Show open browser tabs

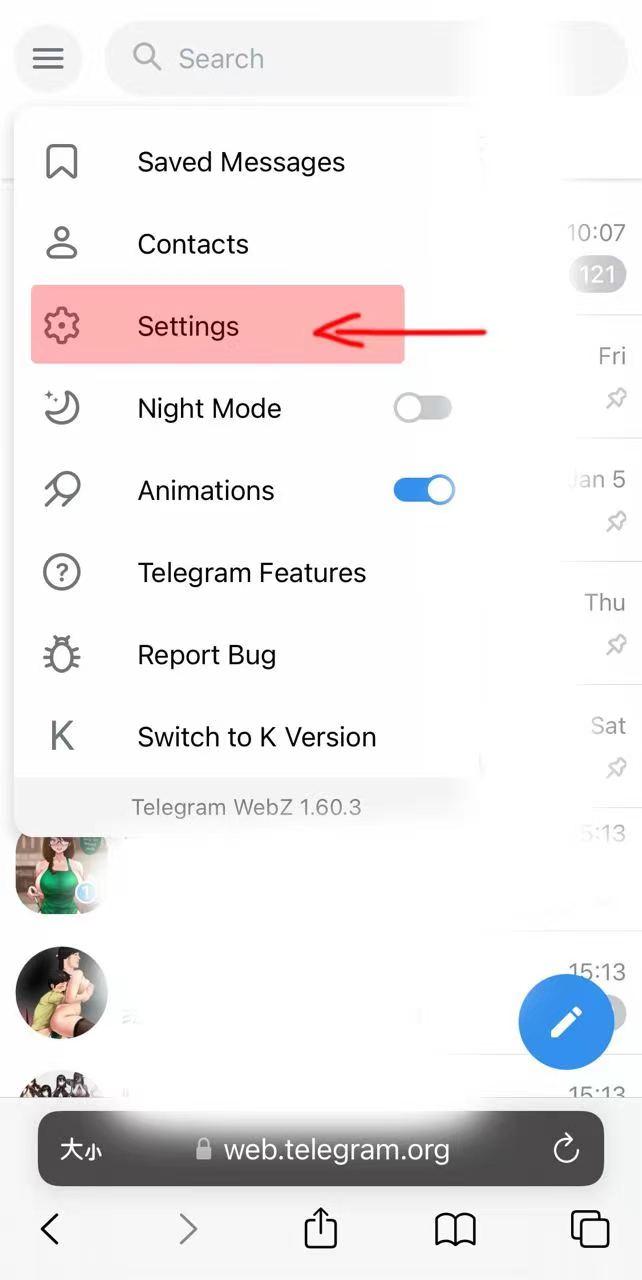589,1229
